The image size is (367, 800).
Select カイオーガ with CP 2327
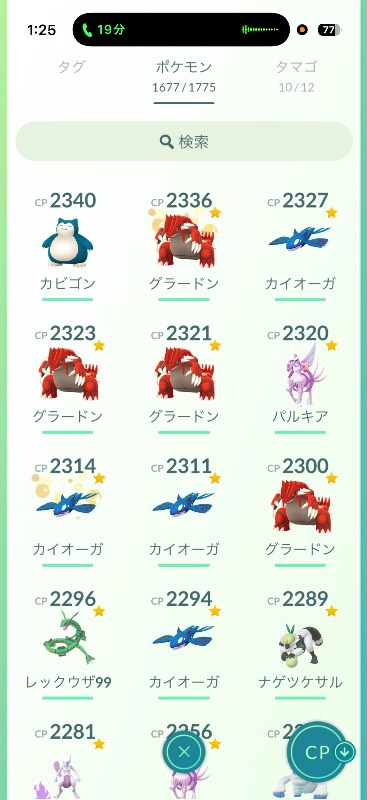click(x=300, y=246)
